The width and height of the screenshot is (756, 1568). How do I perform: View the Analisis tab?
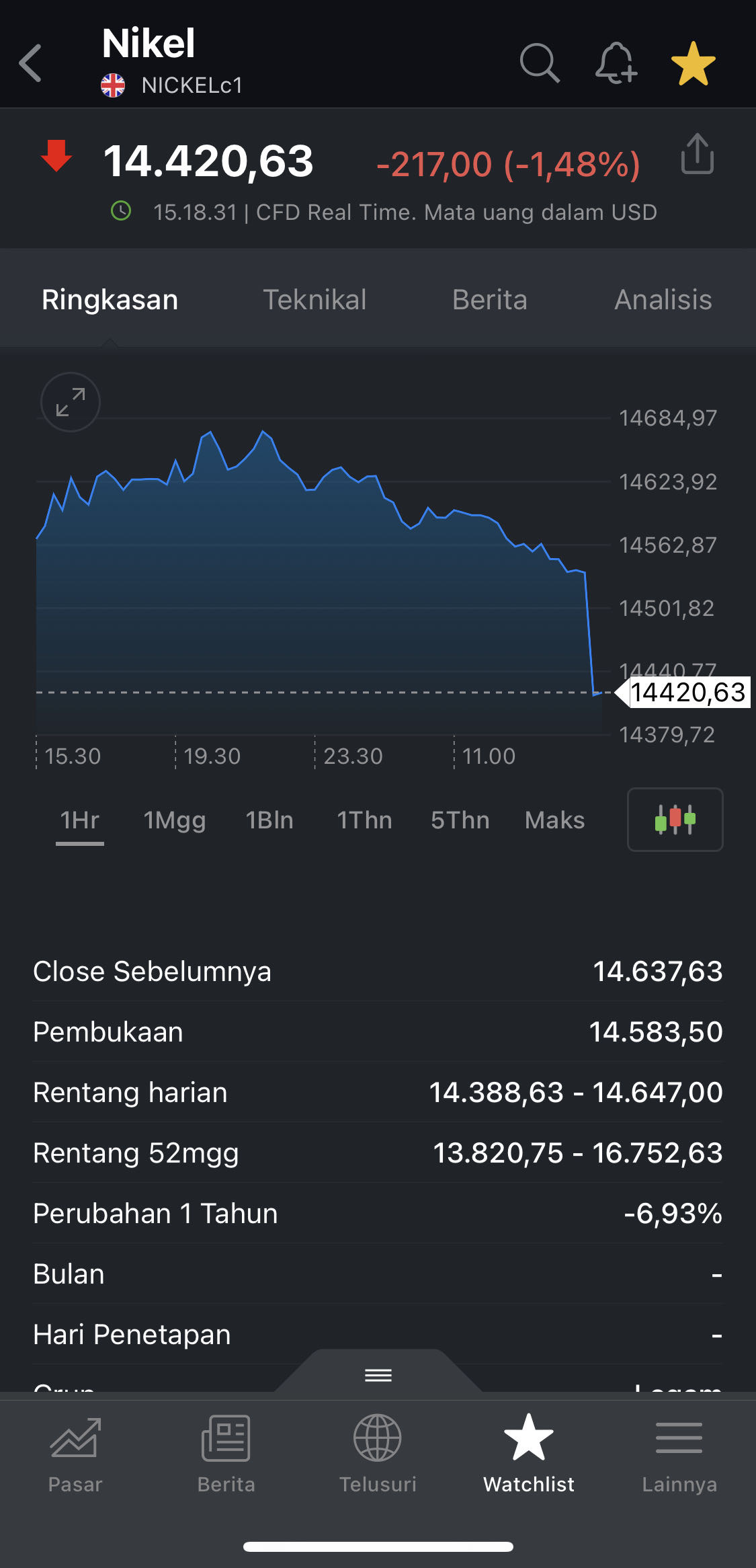[x=663, y=300]
